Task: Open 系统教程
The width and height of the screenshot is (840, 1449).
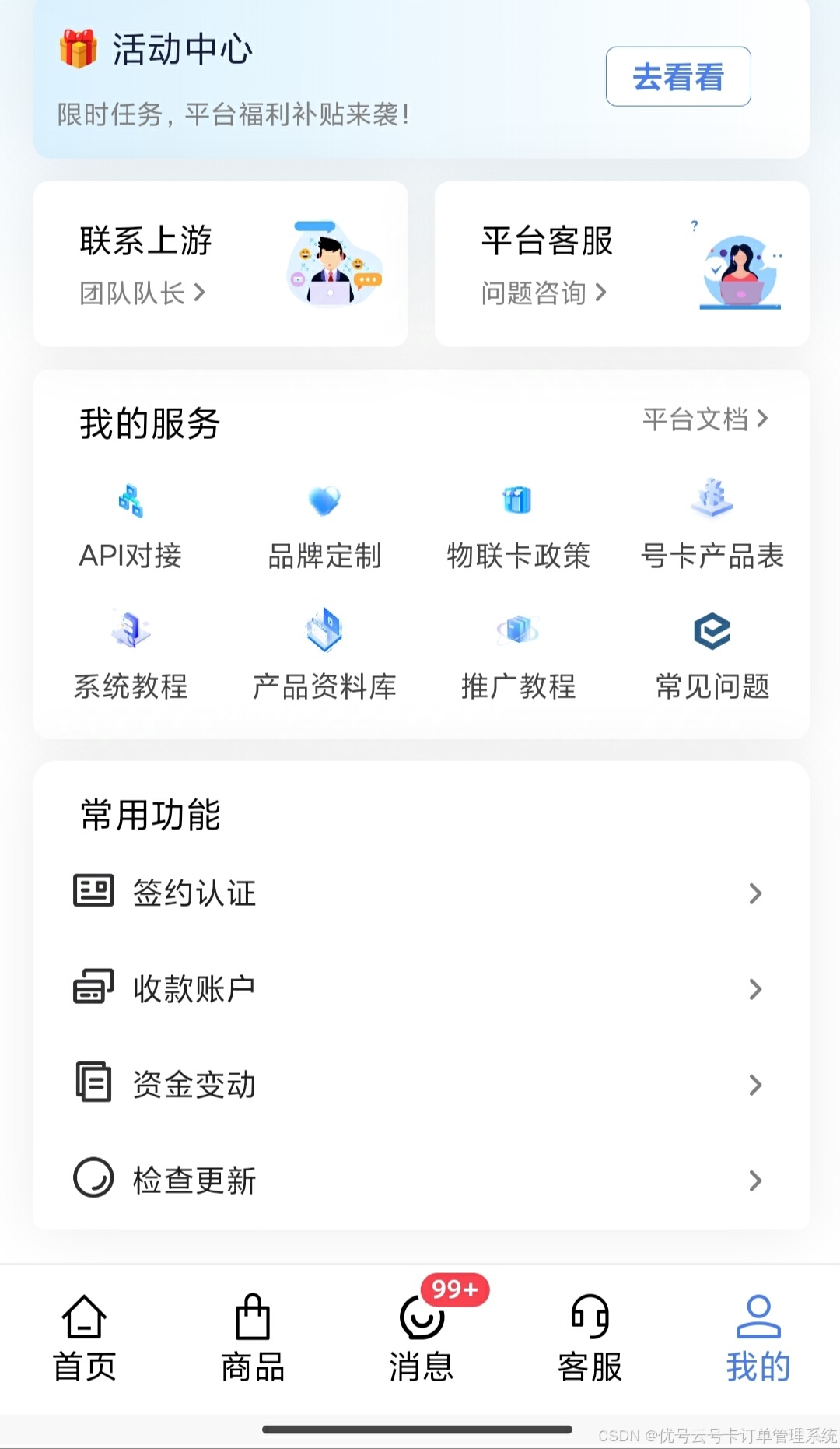Action: pyautogui.click(x=131, y=656)
